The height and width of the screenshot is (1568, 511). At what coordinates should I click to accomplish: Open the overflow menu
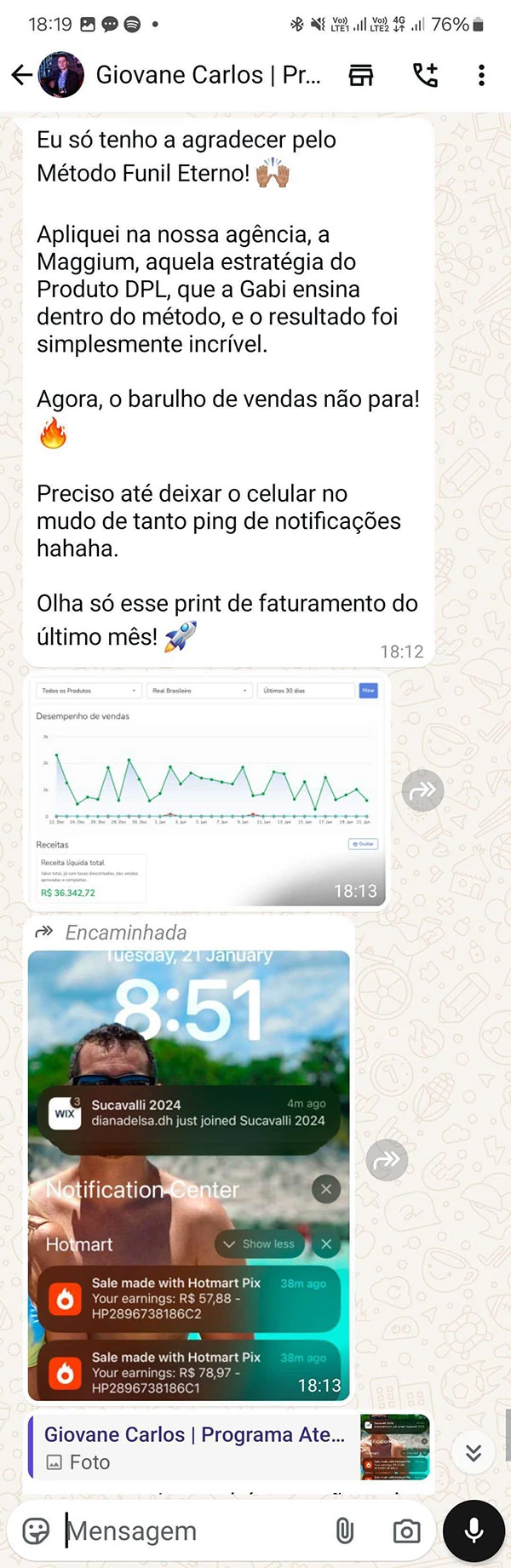point(481,75)
